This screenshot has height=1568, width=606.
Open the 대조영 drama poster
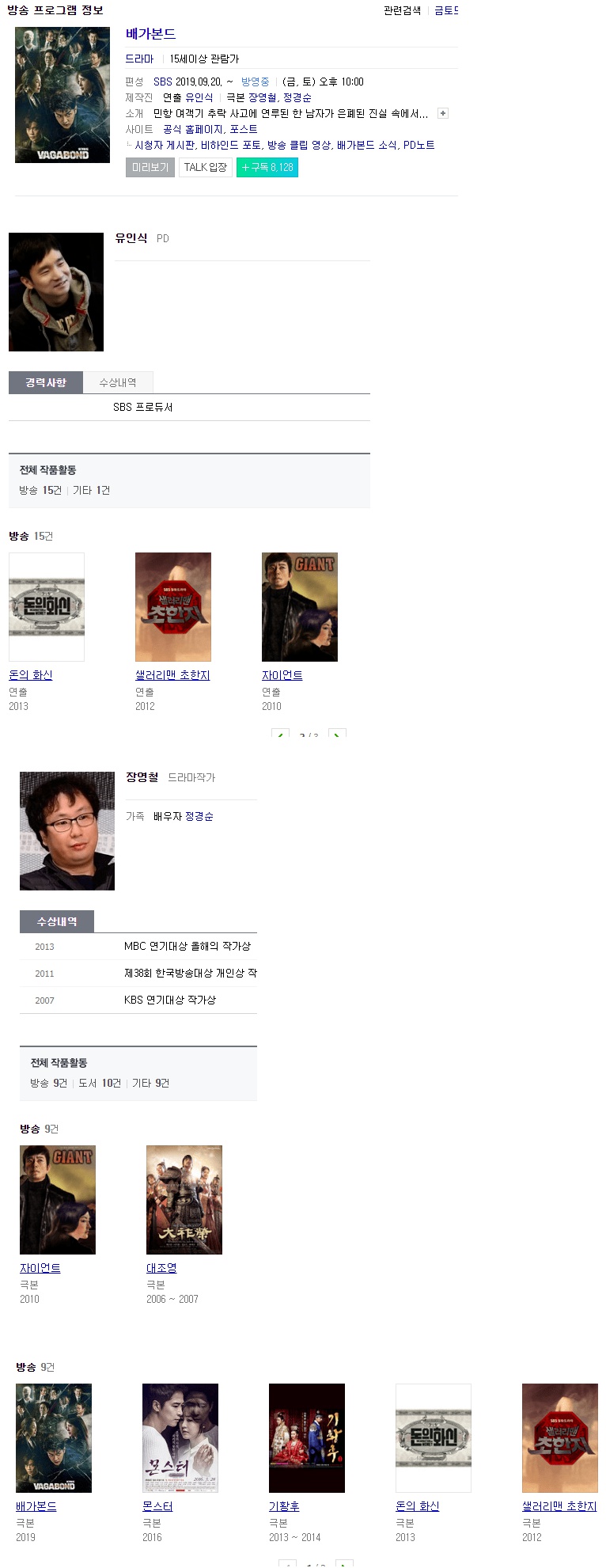(184, 1199)
